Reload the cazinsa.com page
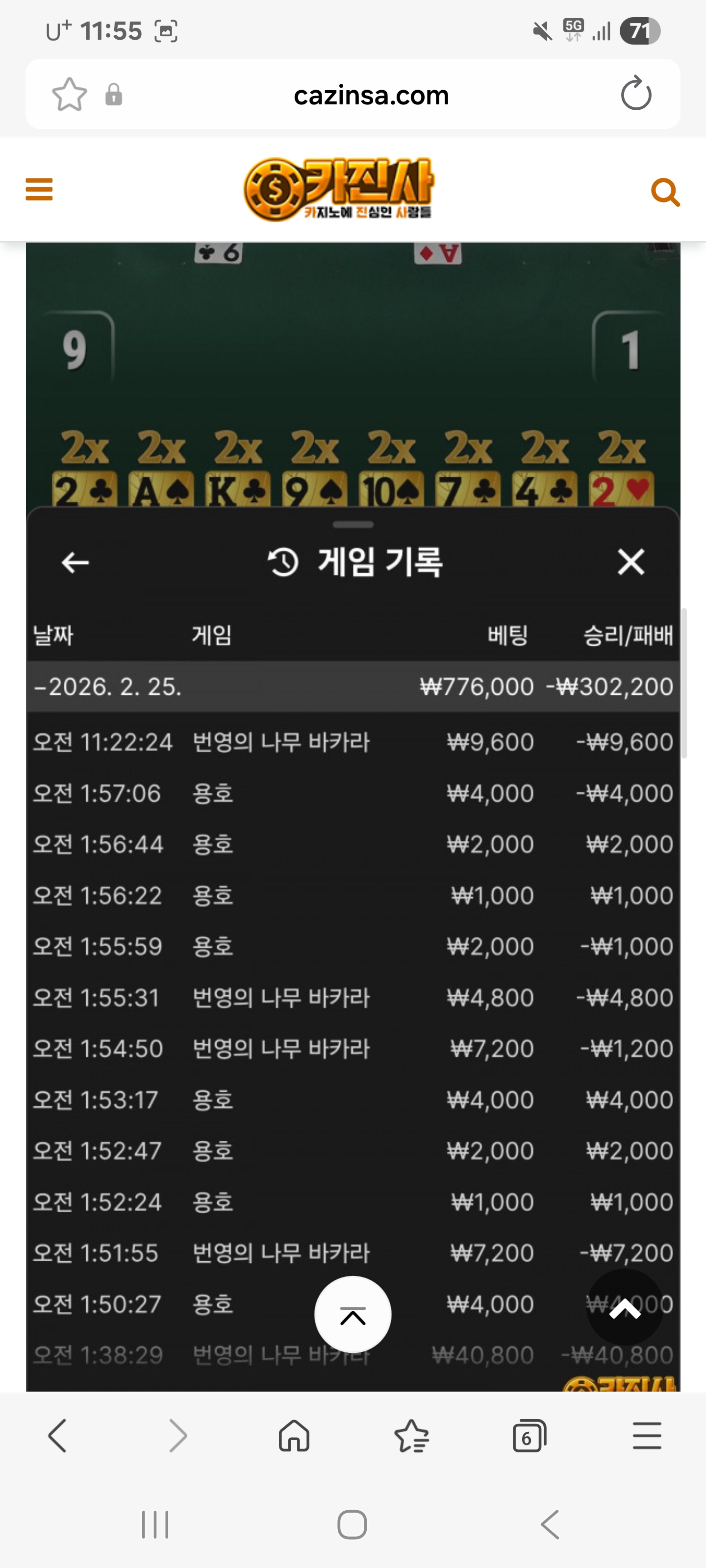 coord(636,95)
